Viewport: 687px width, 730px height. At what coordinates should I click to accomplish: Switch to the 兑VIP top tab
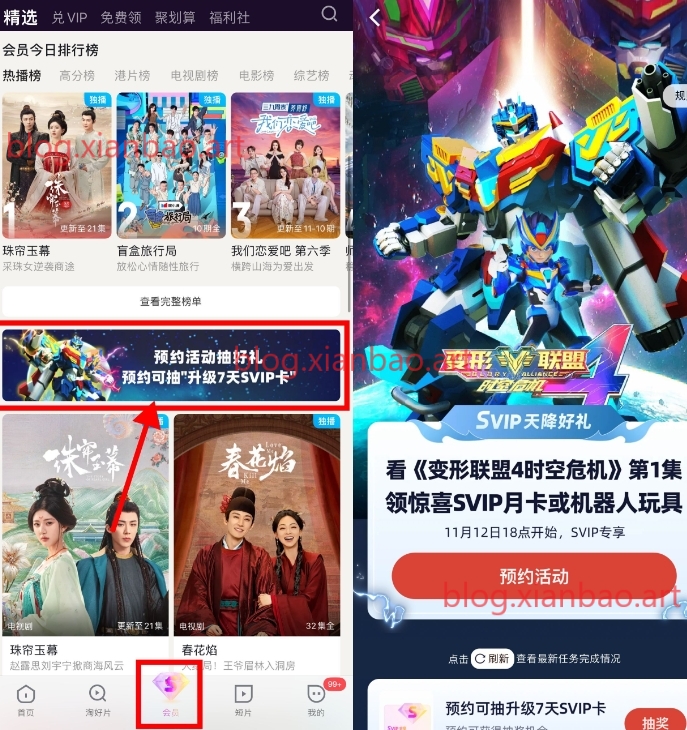[x=70, y=17]
